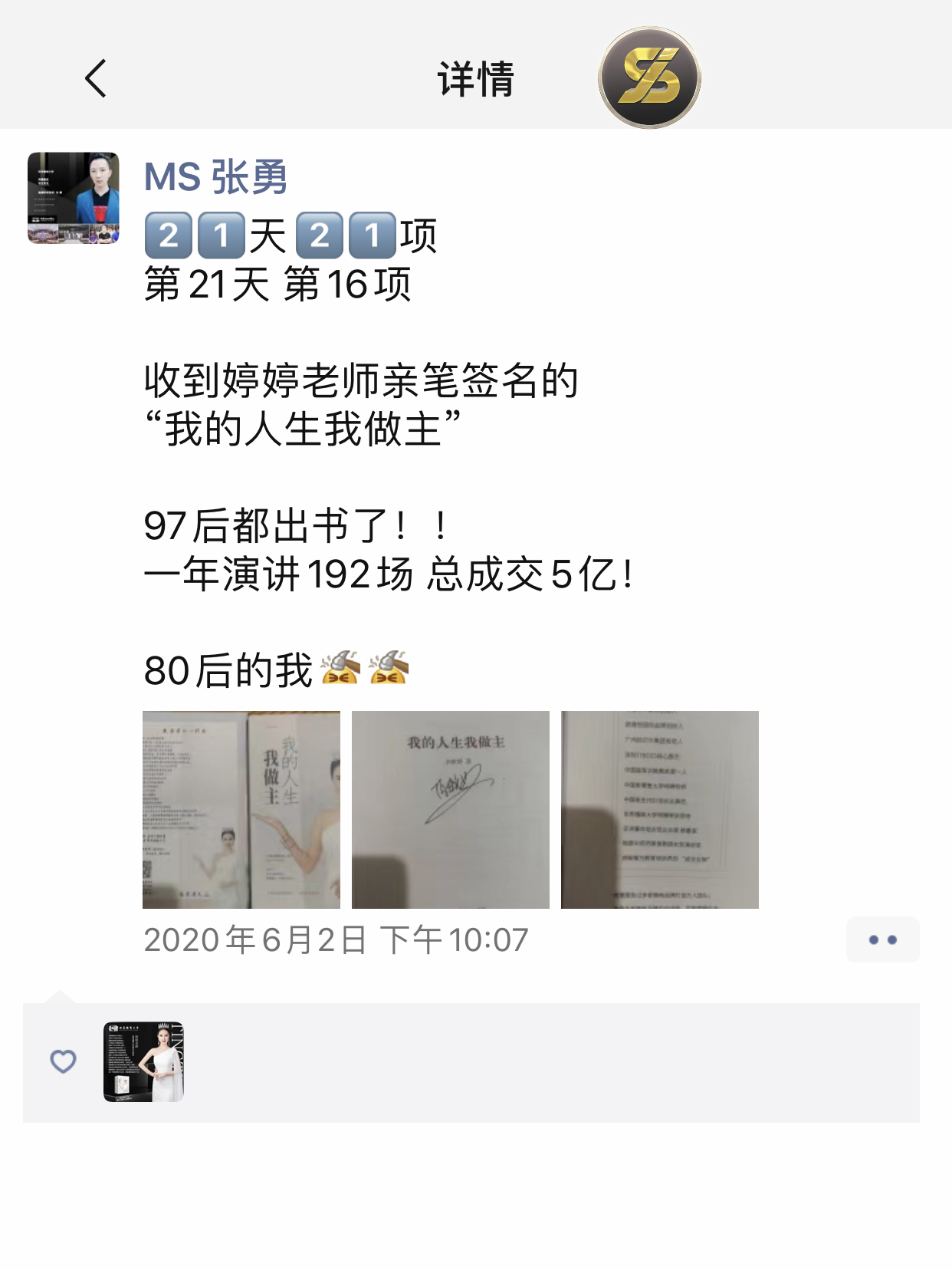The width and height of the screenshot is (952, 1270).
Task: Open MS 张勇's name link
Action: [x=215, y=177]
